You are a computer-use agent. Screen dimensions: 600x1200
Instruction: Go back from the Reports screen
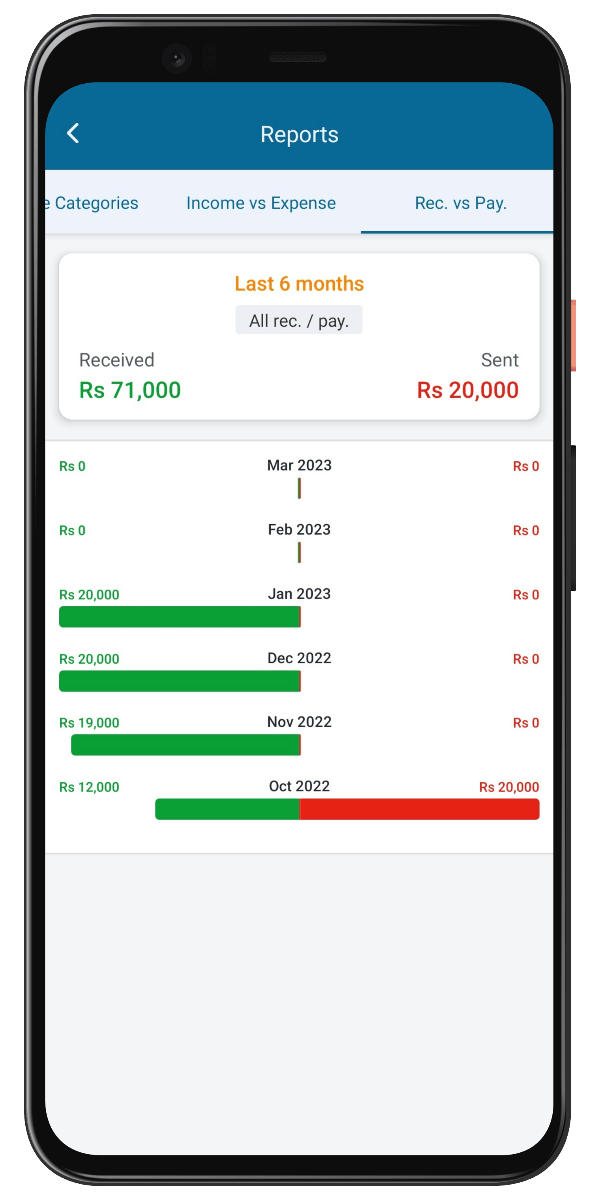click(73, 134)
